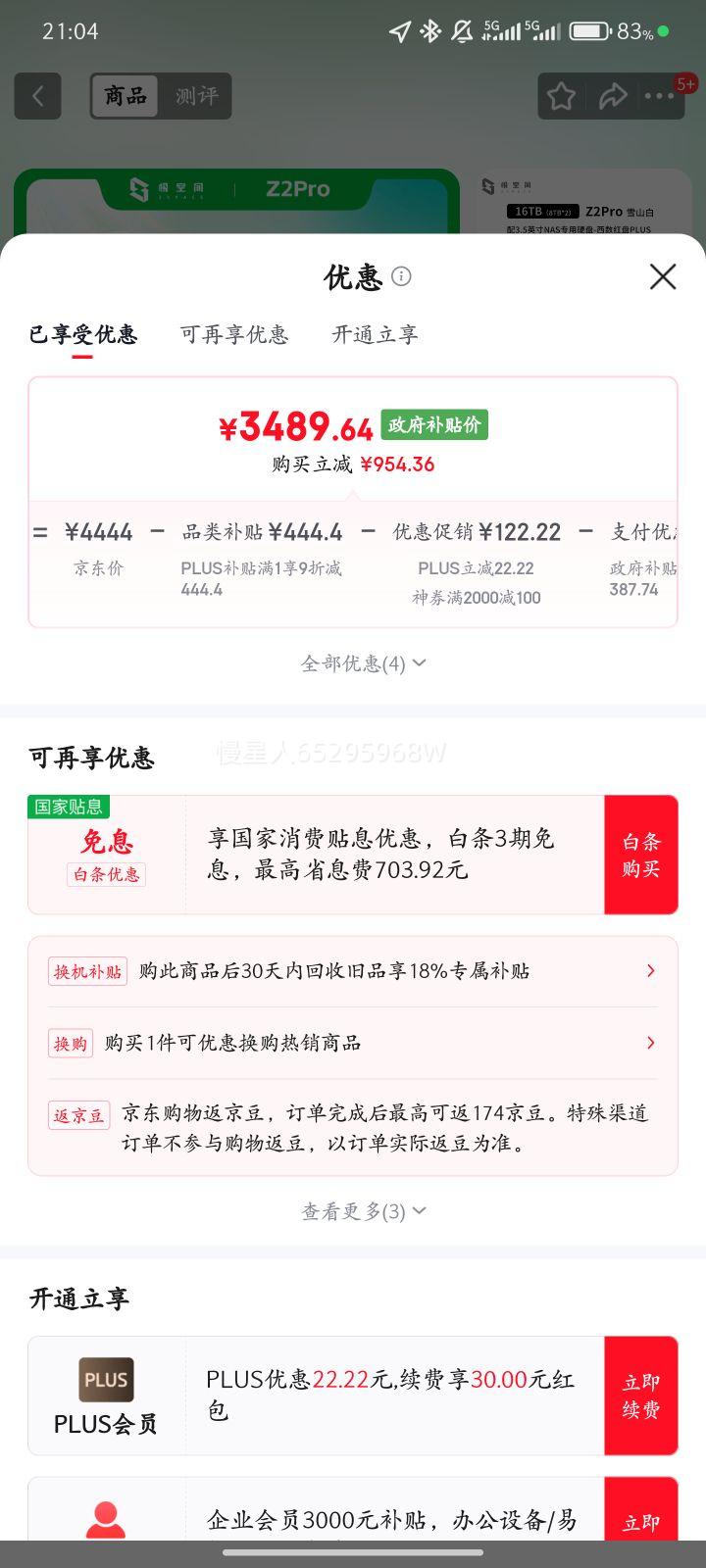Close the coupon panel with the X

pyautogui.click(x=663, y=277)
